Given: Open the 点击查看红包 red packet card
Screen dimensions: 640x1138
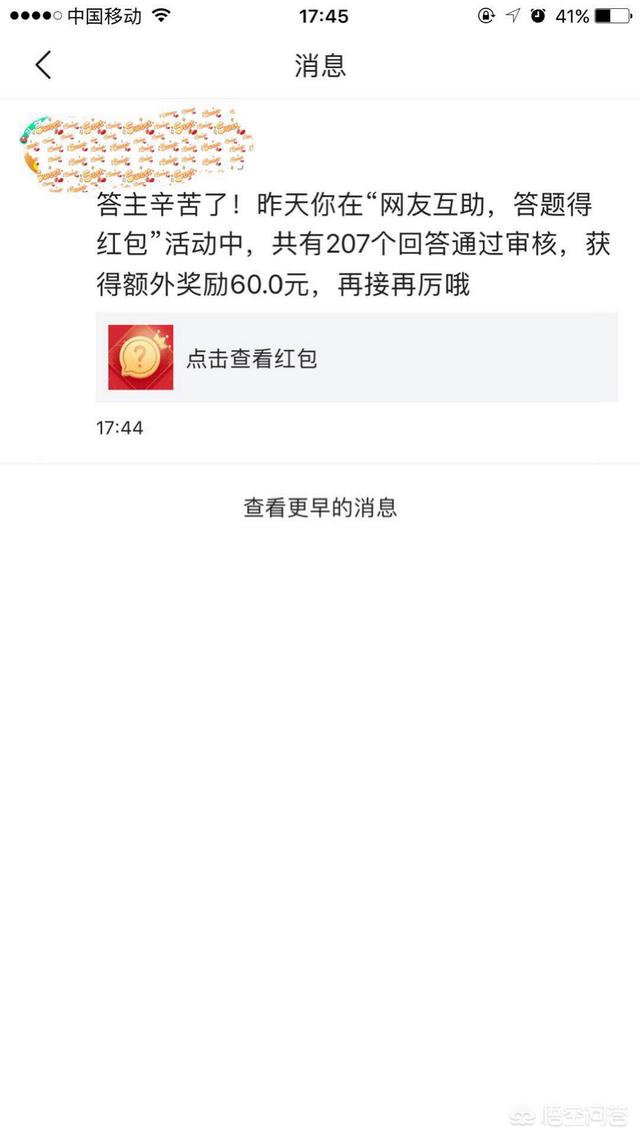Looking at the screenshot, I should [x=356, y=357].
